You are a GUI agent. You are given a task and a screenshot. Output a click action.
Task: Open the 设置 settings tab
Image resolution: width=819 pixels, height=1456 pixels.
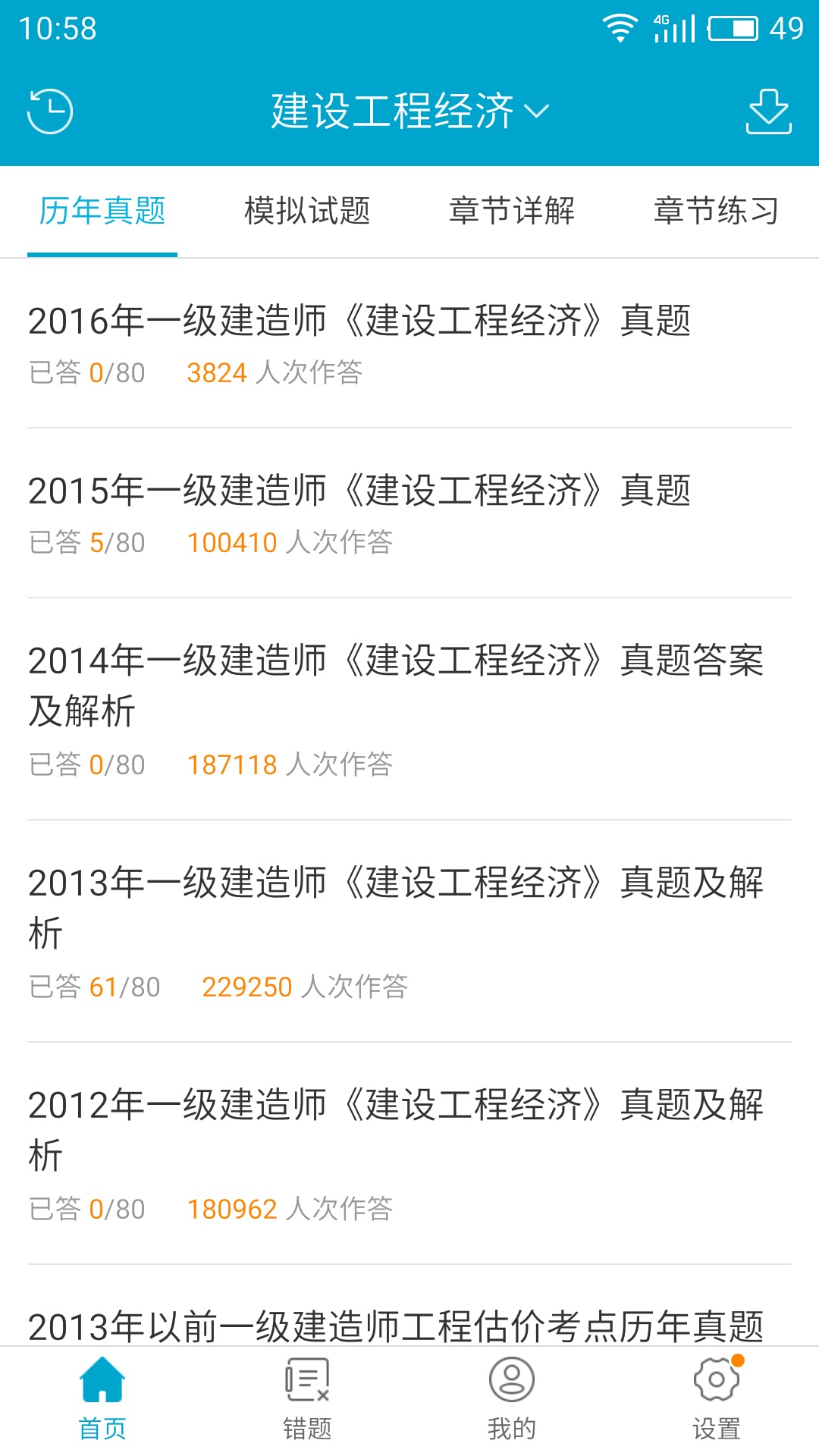point(717,1400)
